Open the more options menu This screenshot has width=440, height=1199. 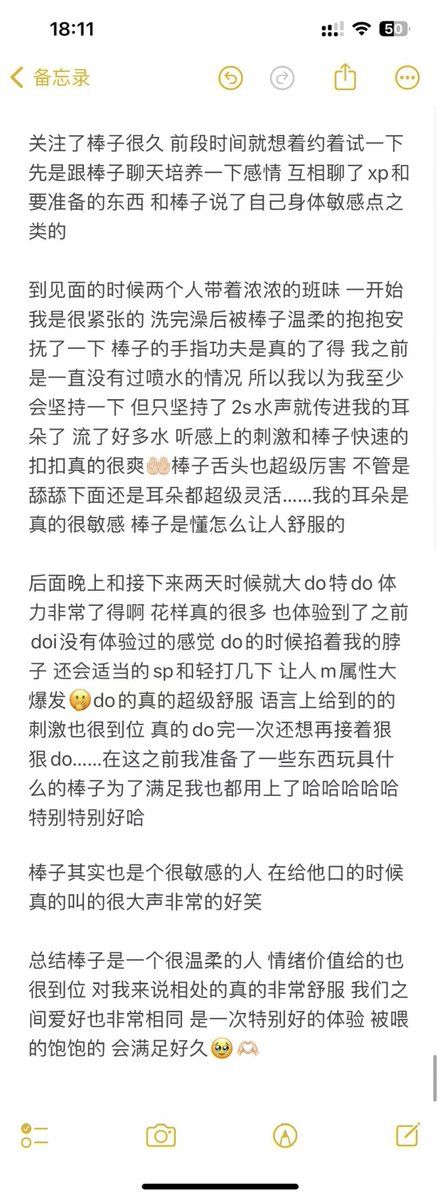click(407, 77)
